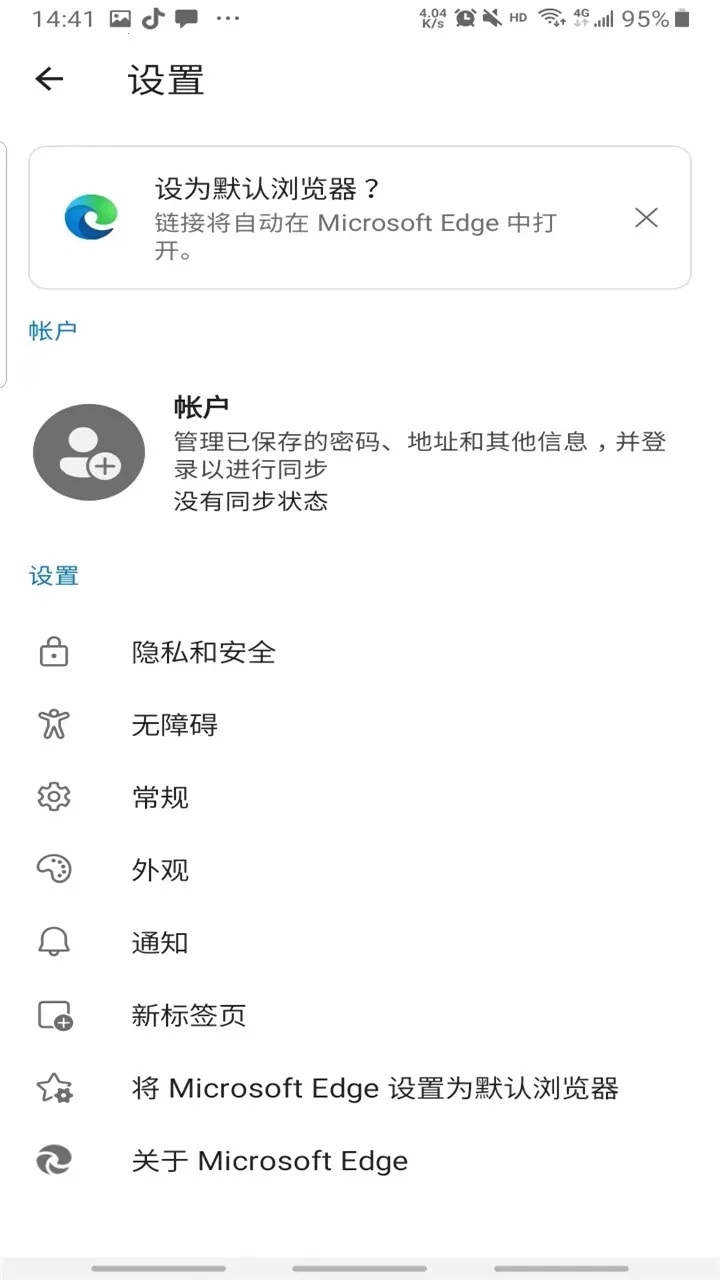Tap the notifications bell icon
Image resolution: width=720 pixels, height=1280 pixels.
point(53,942)
